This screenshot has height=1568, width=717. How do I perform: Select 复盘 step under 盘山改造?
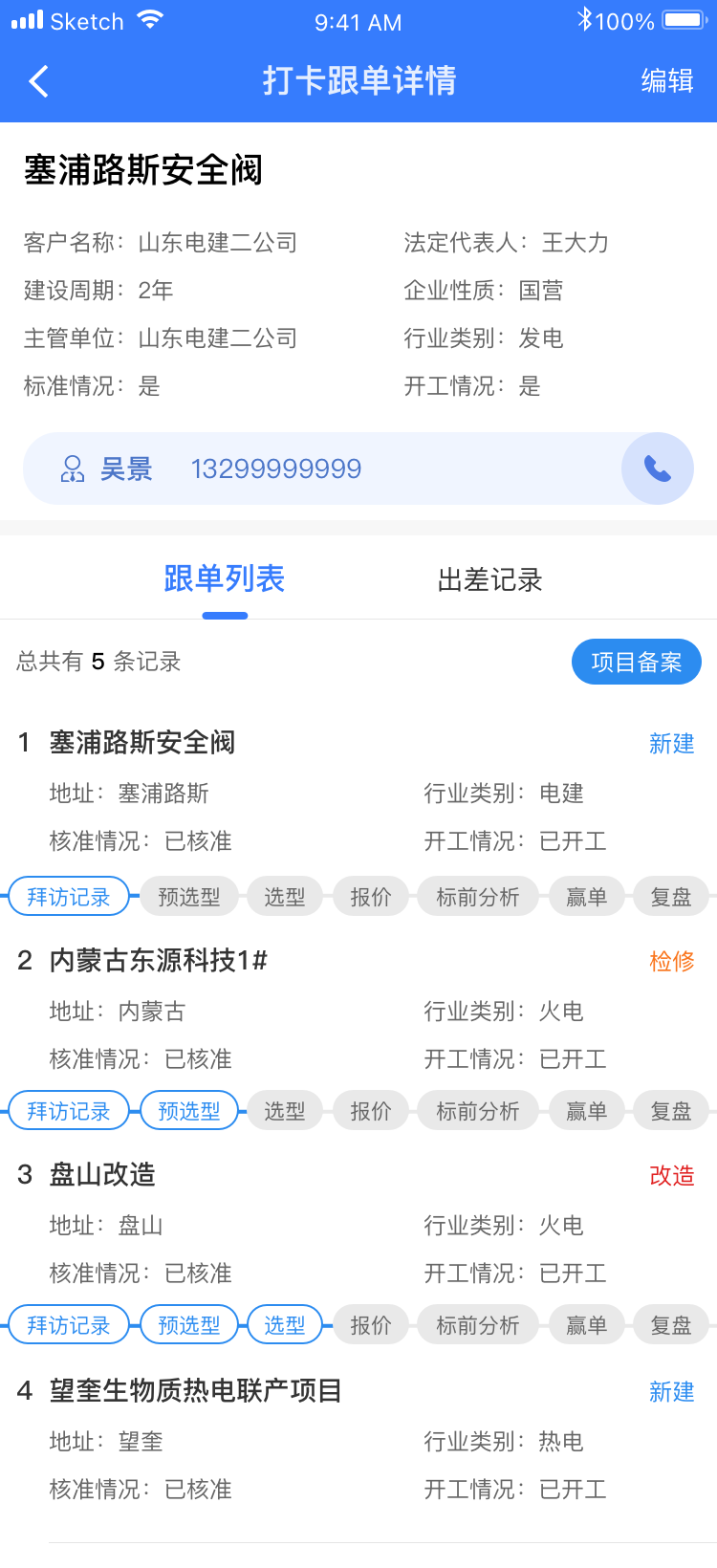click(670, 1325)
